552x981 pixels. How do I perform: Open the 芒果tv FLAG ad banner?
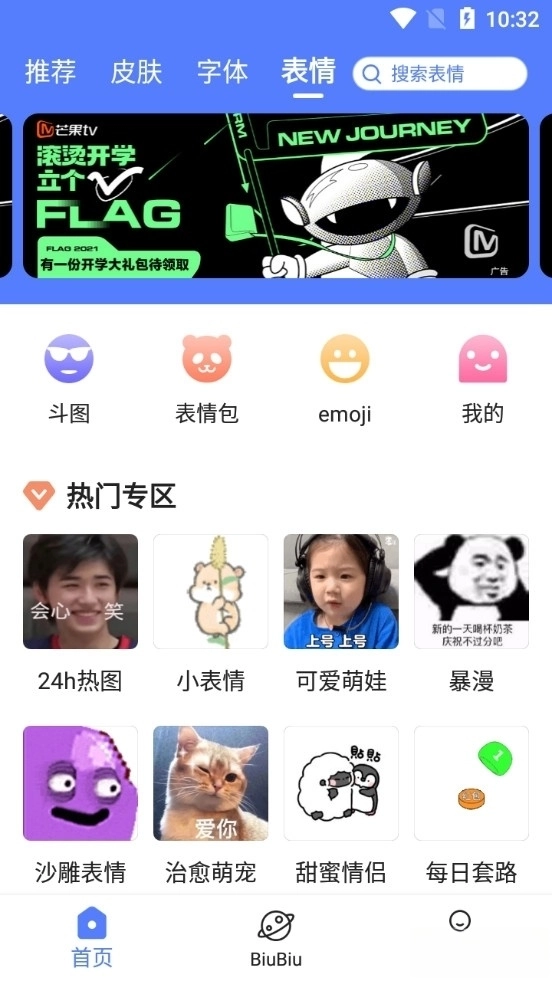pyautogui.click(x=276, y=196)
